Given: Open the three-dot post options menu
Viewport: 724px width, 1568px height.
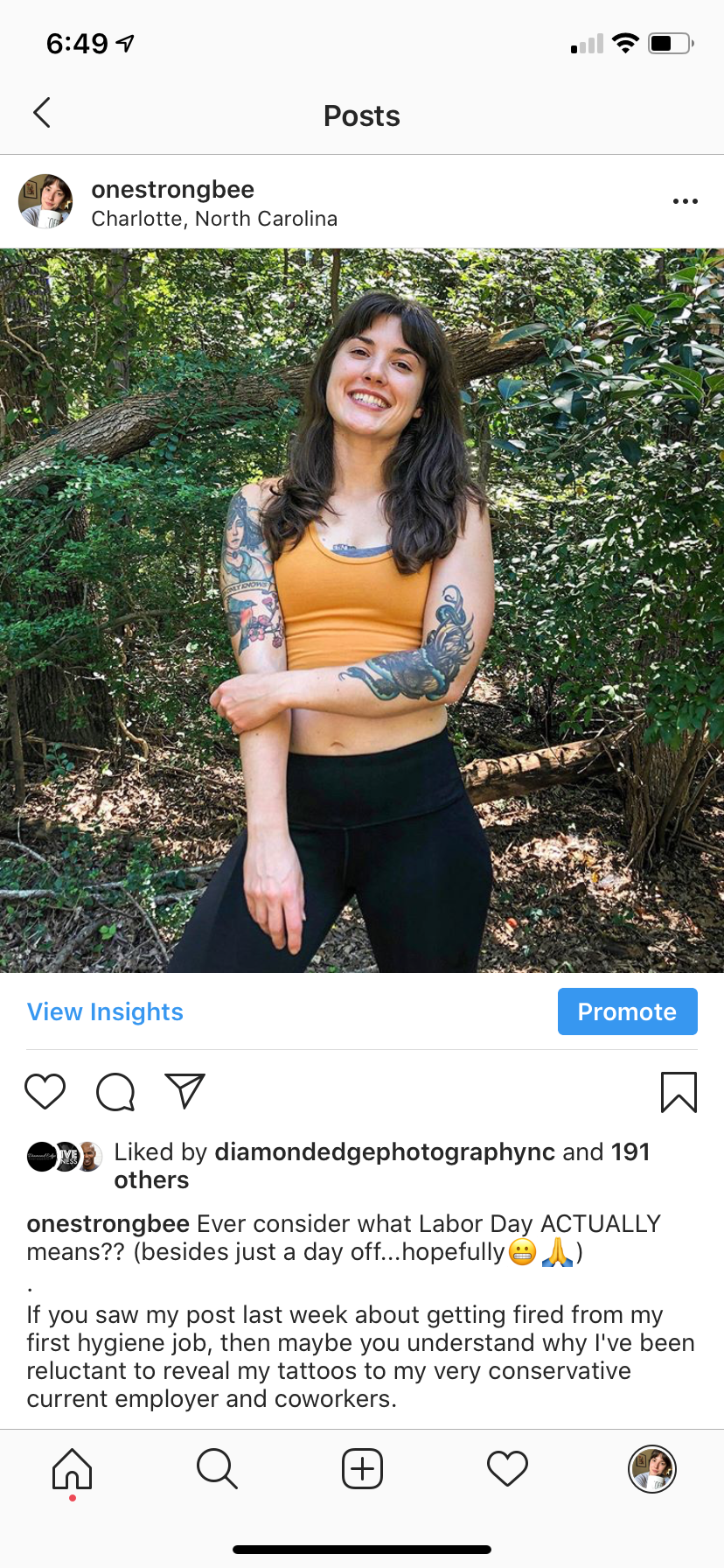Looking at the screenshot, I should 685,202.
